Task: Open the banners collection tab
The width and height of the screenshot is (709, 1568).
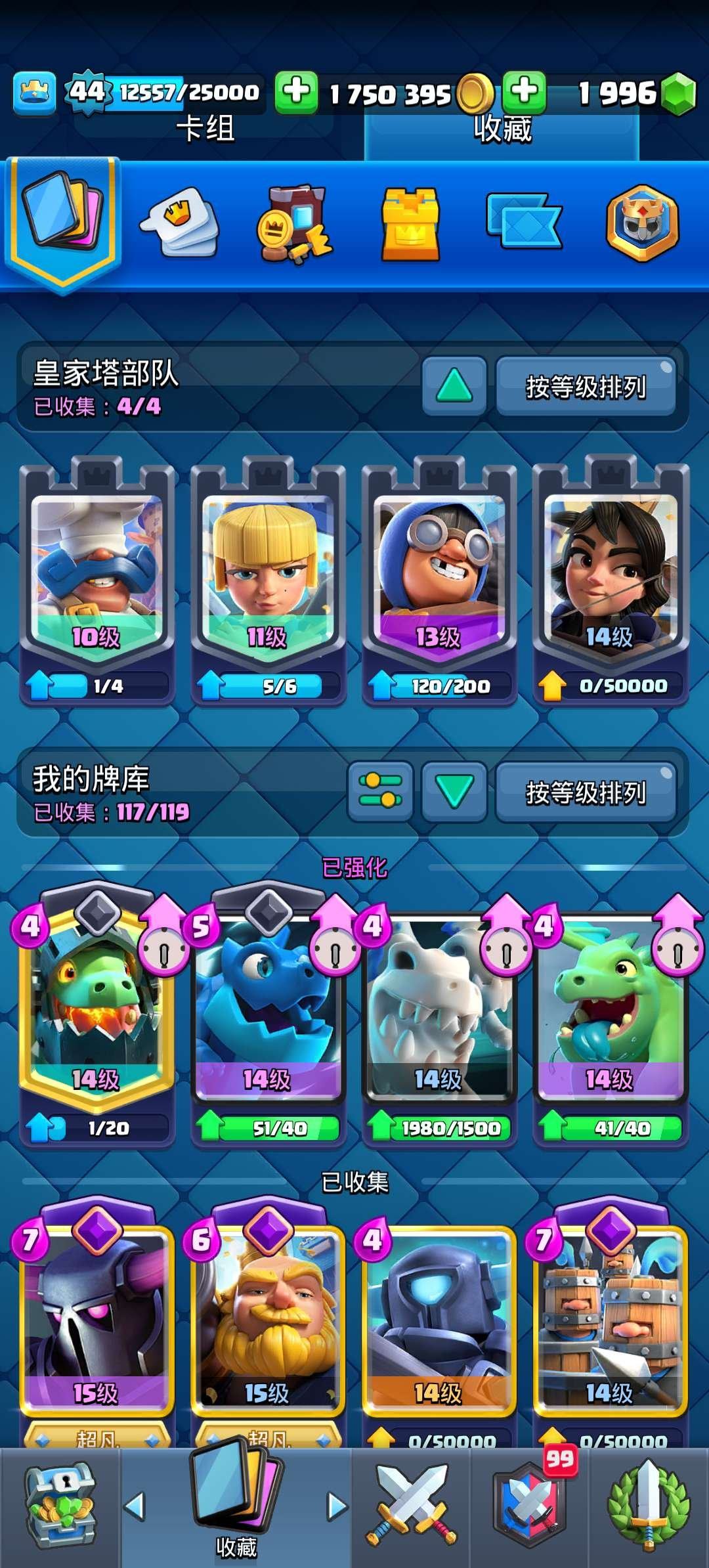Action: [x=524, y=221]
